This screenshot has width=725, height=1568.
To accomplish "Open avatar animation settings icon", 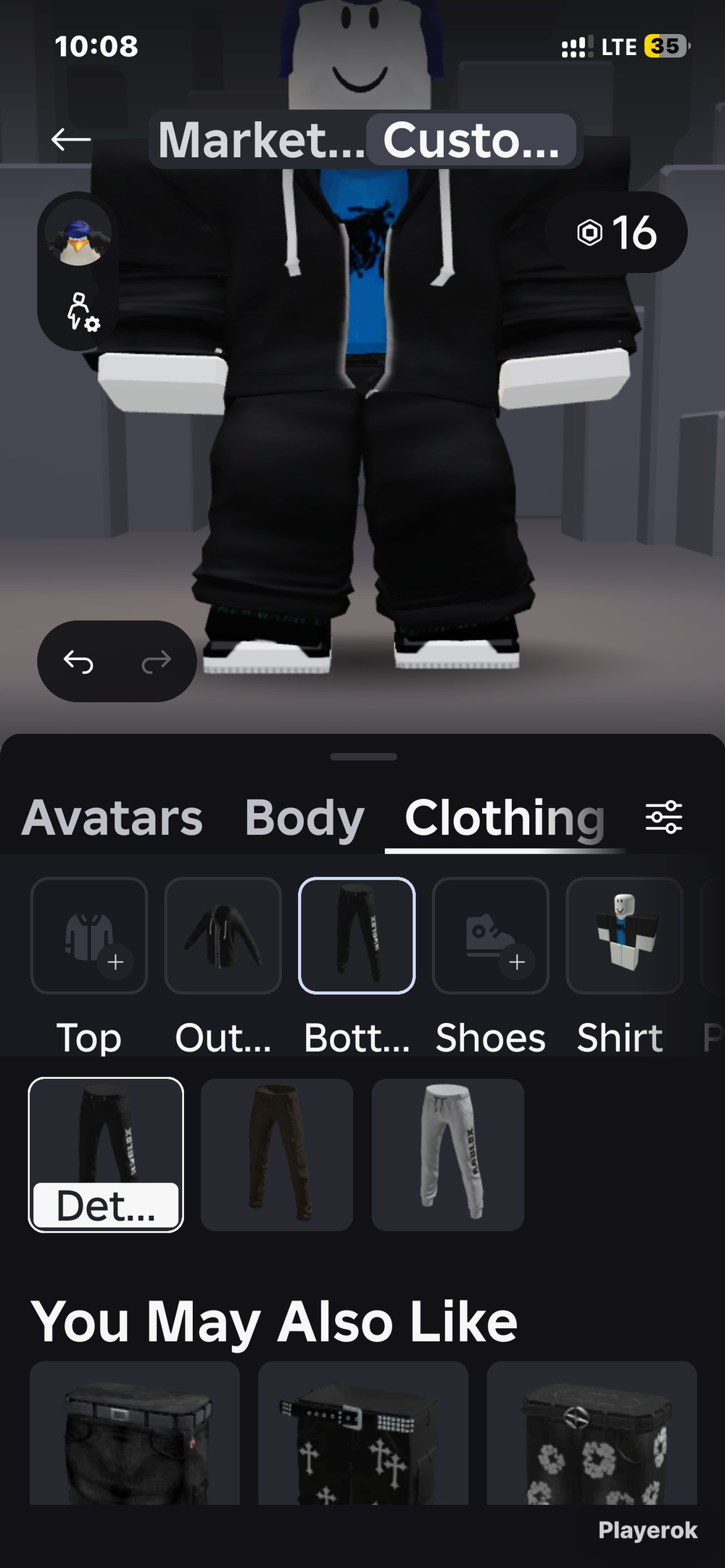I will click(83, 312).
